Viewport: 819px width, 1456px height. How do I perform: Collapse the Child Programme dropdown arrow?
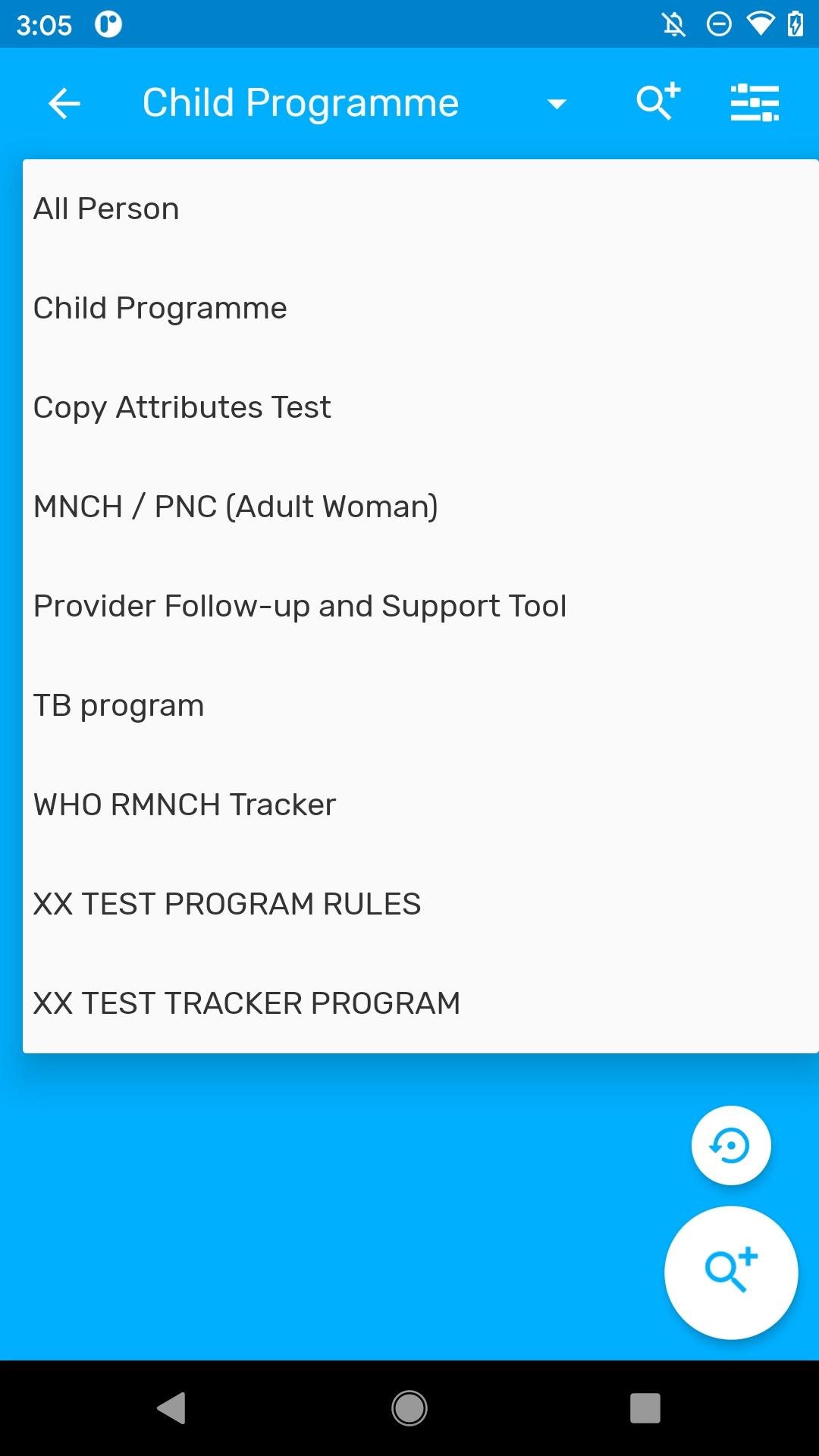click(x=557, y=104)
